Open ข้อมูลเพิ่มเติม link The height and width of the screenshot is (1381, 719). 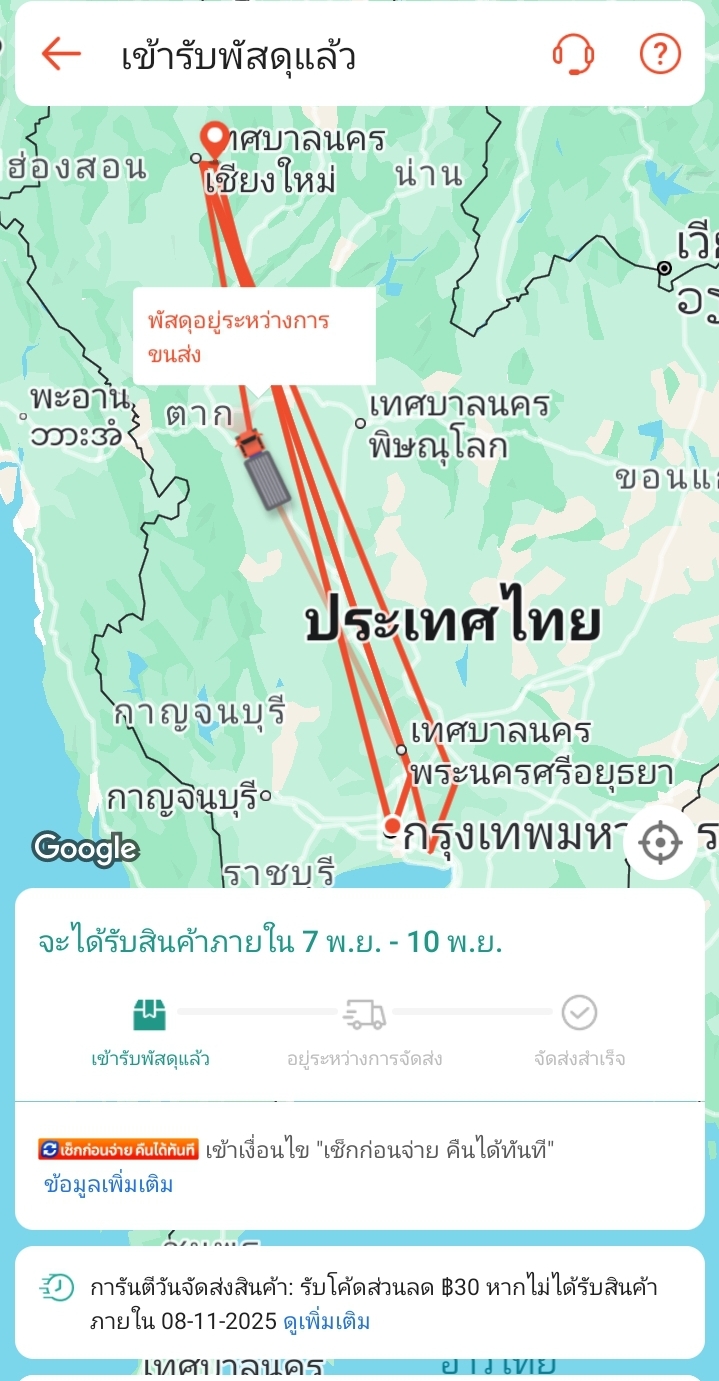pos(109,1185)
